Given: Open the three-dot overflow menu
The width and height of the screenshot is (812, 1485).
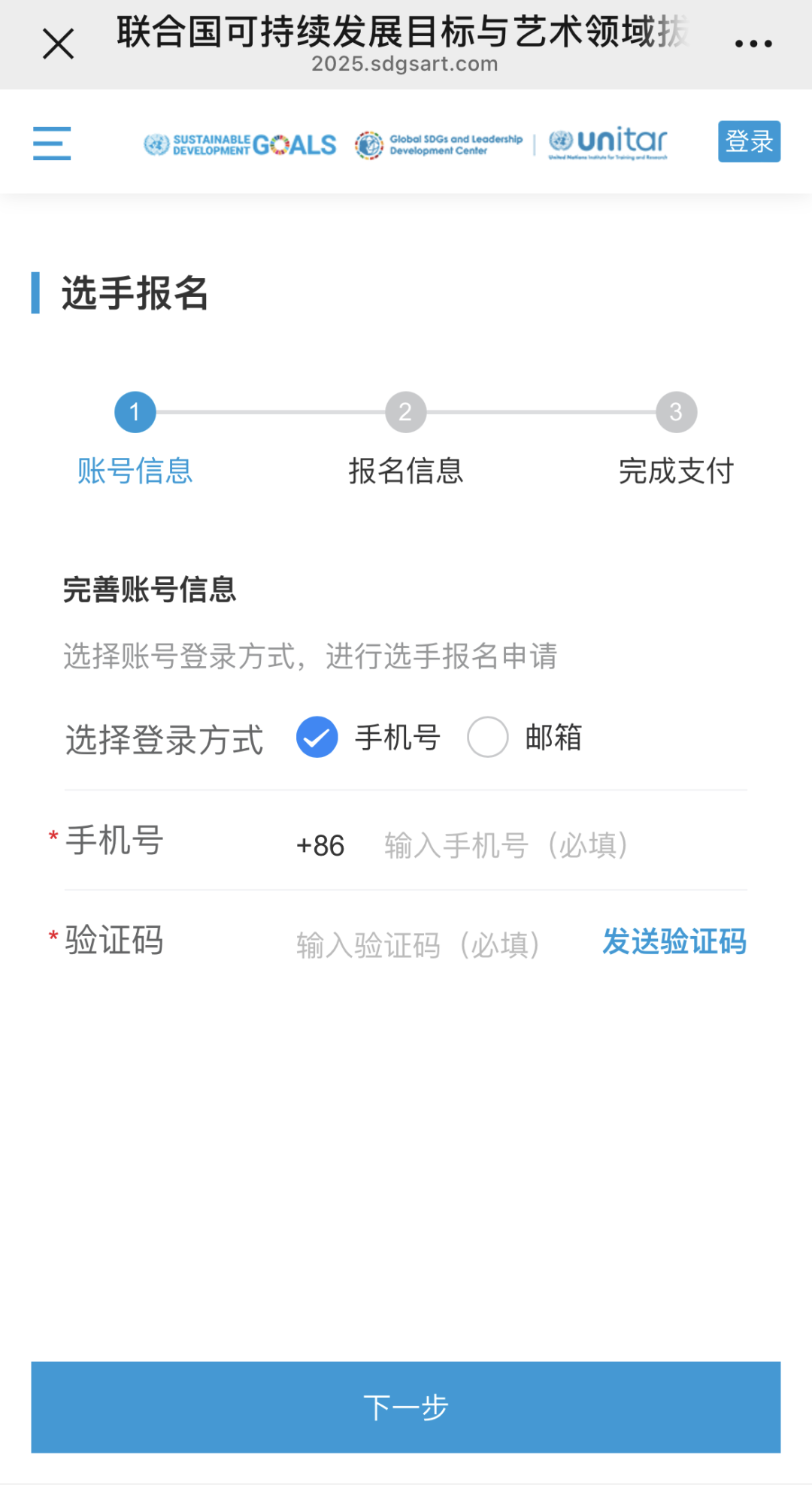Looking at the screenshot, I should tap(753, 44).
